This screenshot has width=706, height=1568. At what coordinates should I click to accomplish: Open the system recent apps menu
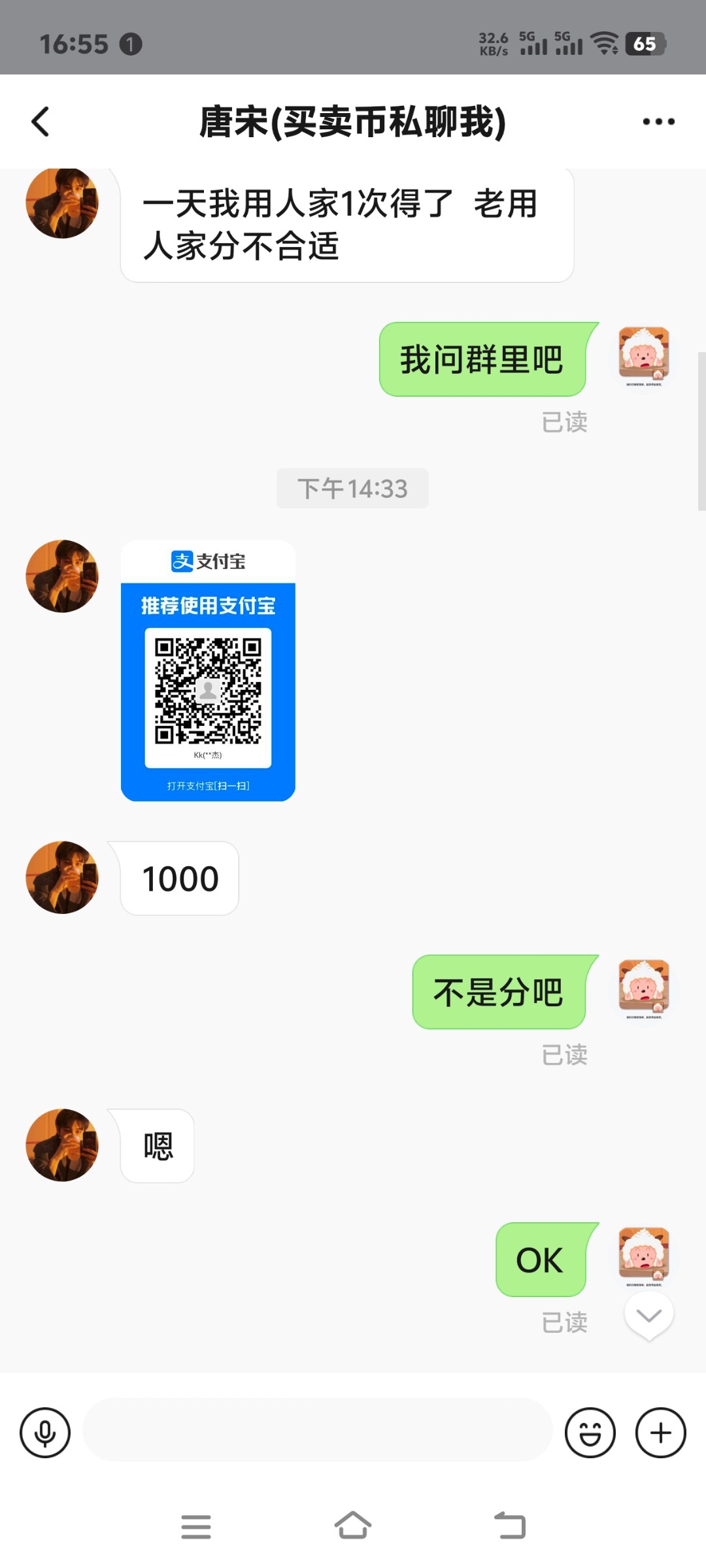(196, 1526)
